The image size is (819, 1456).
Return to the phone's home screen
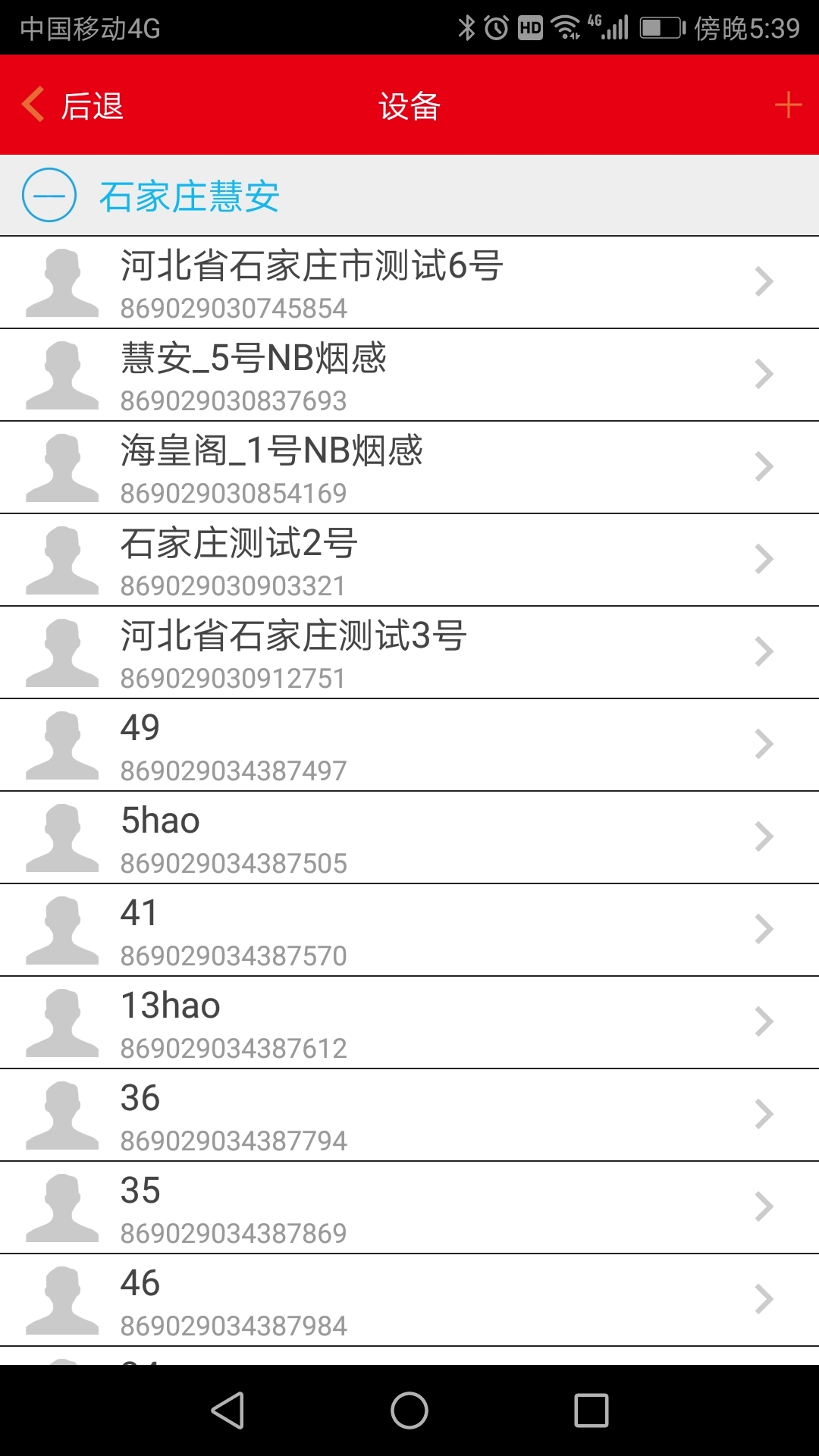click(409, 1410)
